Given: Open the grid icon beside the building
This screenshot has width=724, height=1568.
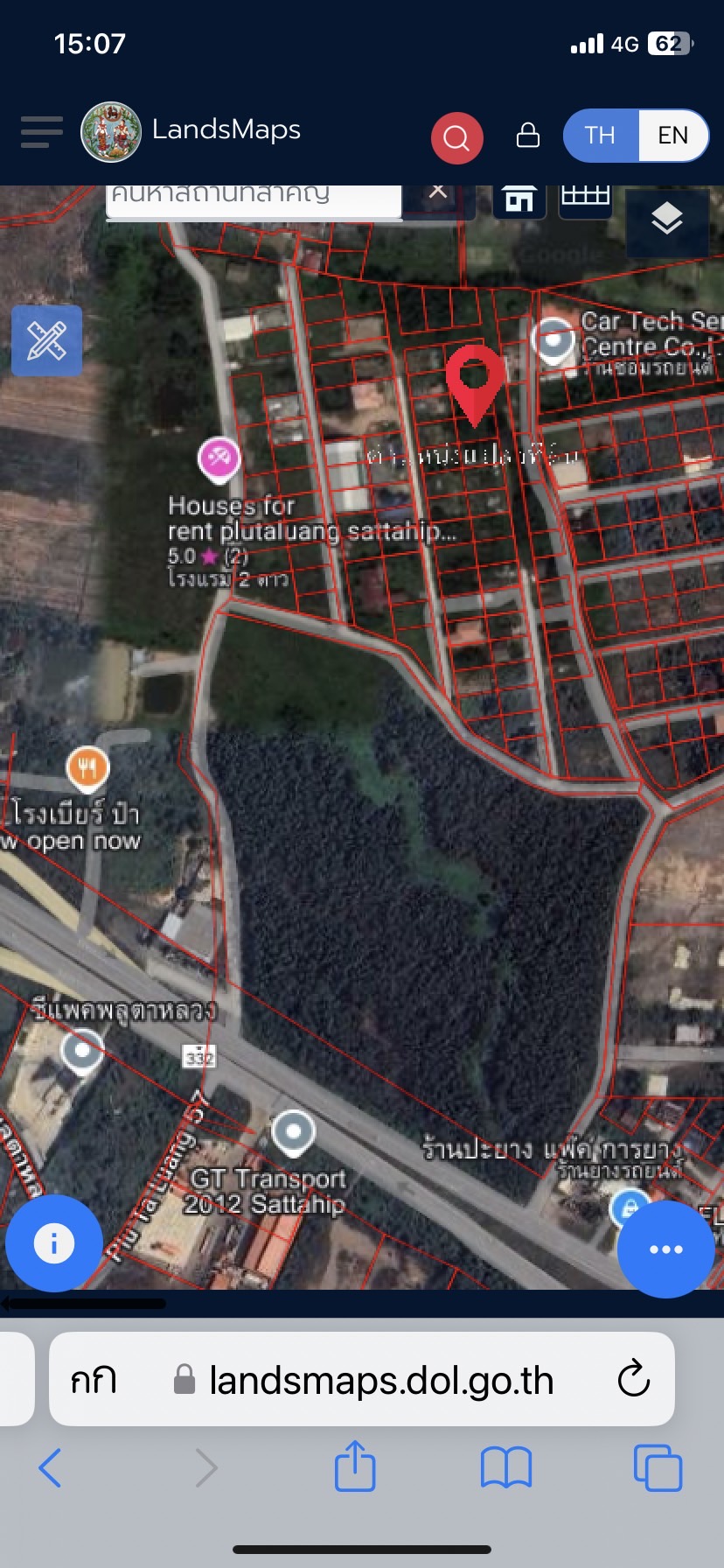Looking at the screenshot, I should pos(585,198).
